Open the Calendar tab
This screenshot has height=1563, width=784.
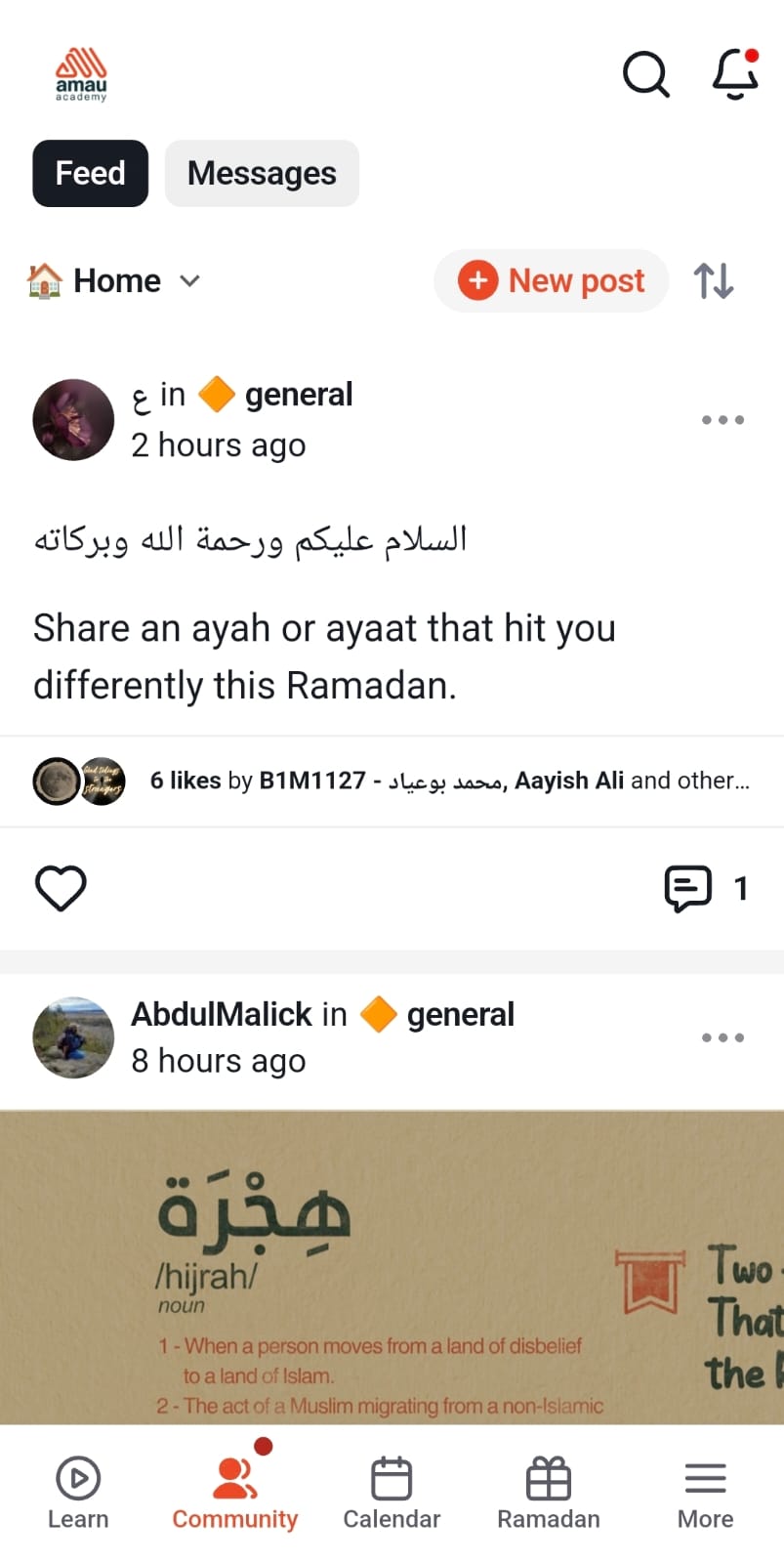pyautogui.click(x=392, y=1494)
